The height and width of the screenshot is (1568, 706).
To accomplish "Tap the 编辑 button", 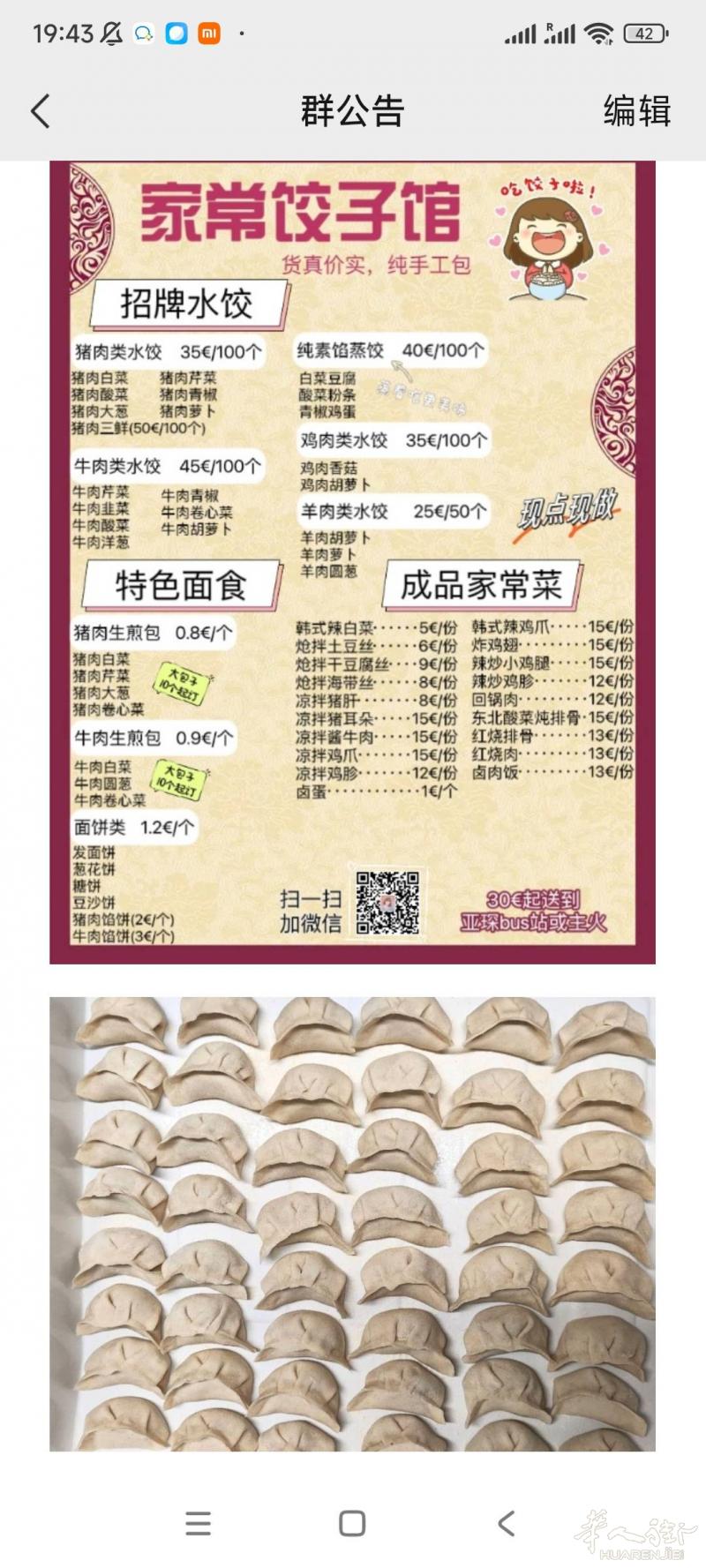I will [x=637, y=112].
